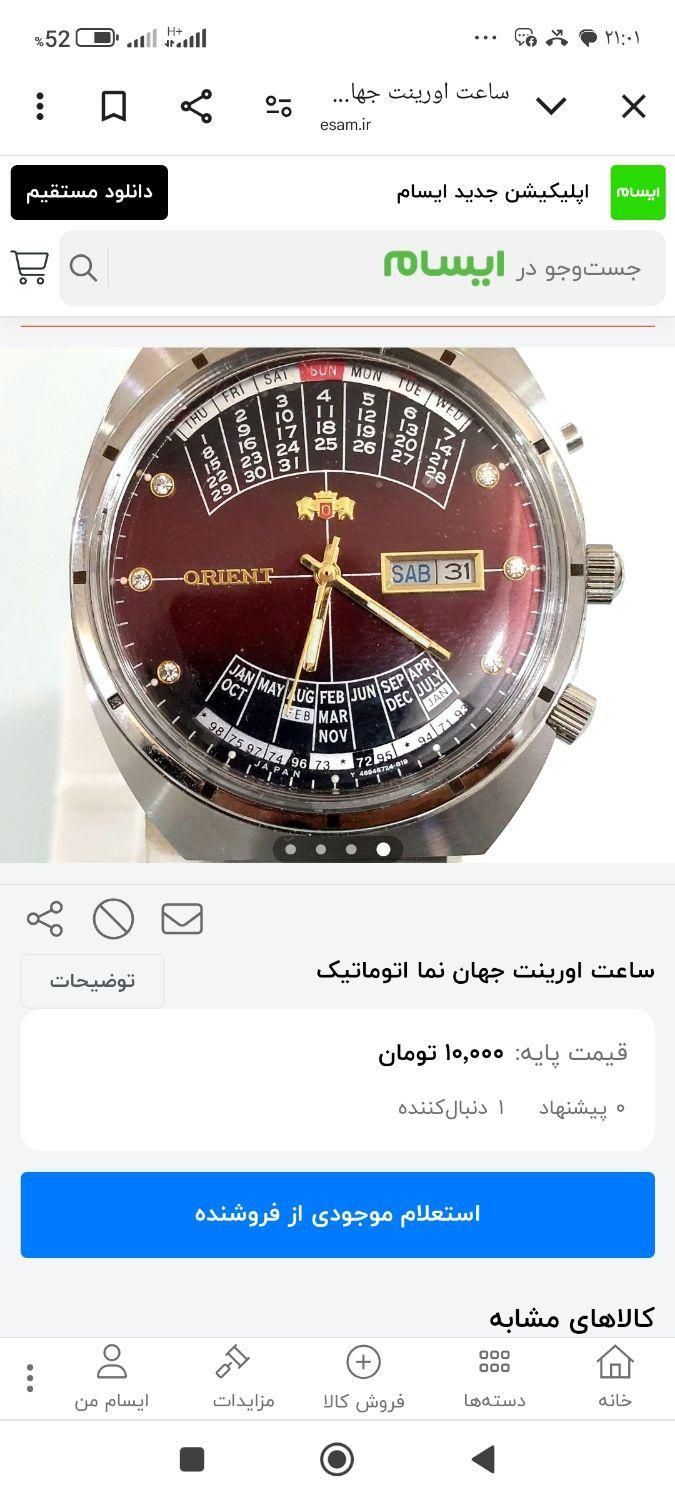
Task: Open the Orient watch product photo
Action: pos(337,600)
